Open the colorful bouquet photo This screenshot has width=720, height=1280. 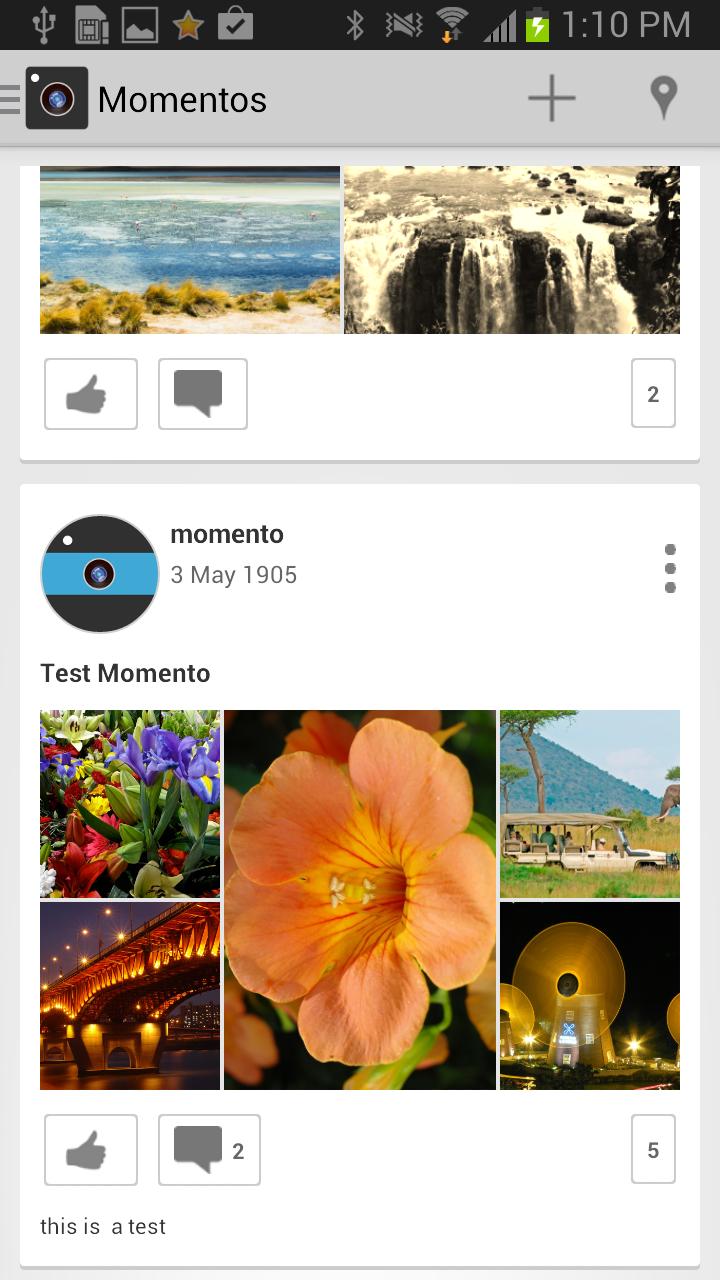[130, 804]
